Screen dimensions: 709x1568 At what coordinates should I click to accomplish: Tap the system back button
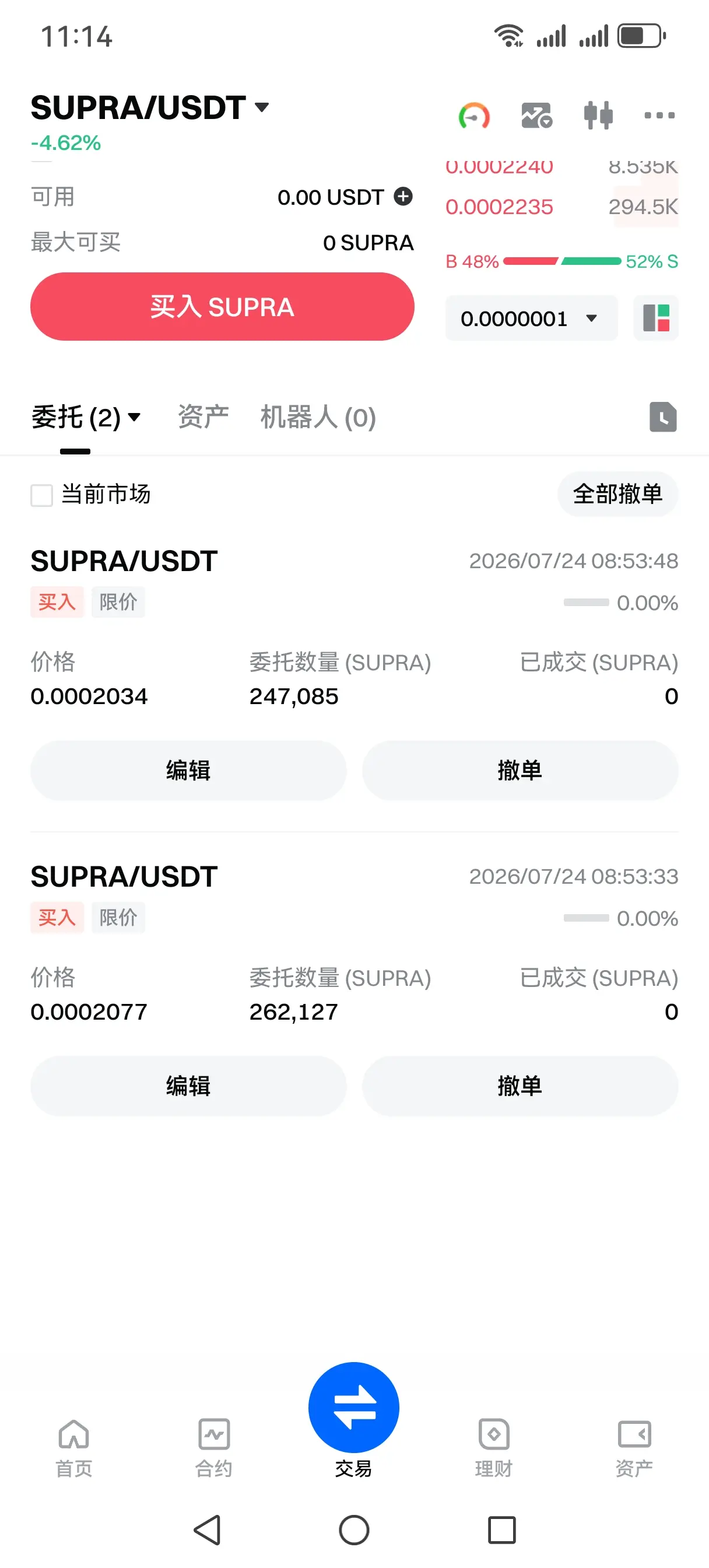[x=207, y=1529]
